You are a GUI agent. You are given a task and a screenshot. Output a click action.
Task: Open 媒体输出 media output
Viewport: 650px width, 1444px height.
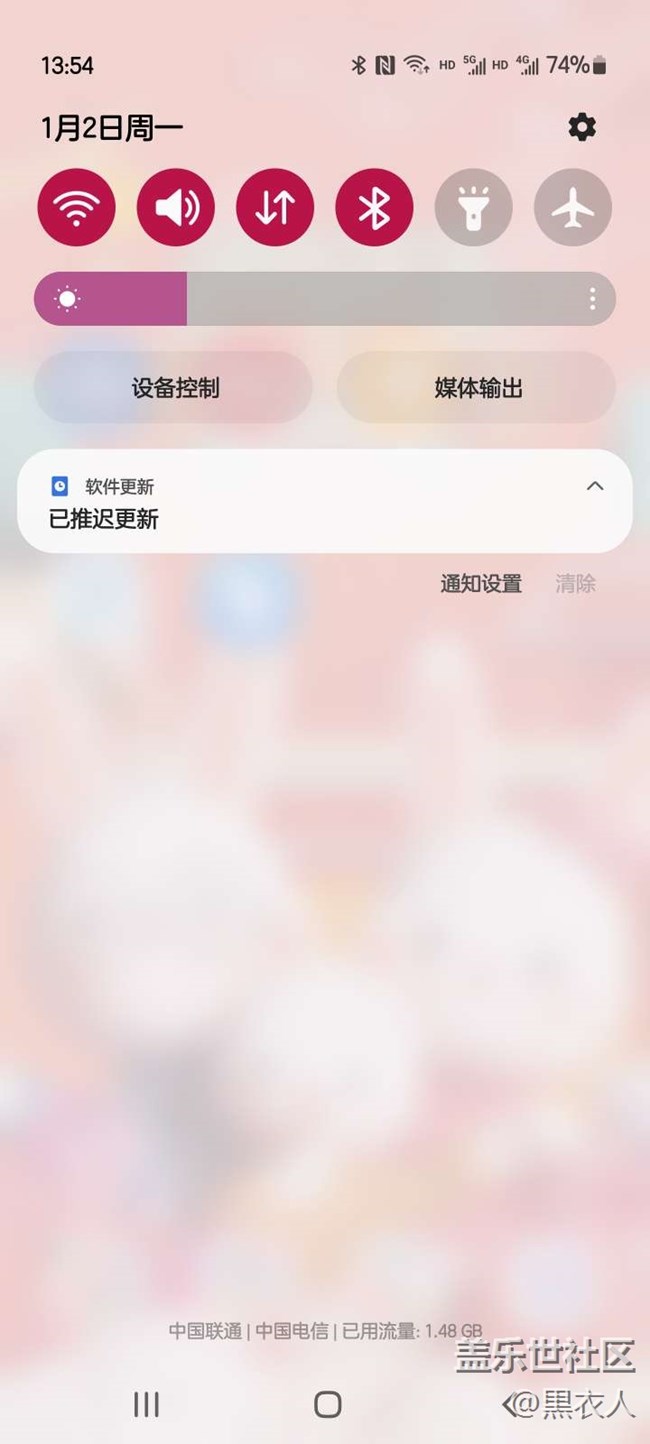tap(477, 387)
